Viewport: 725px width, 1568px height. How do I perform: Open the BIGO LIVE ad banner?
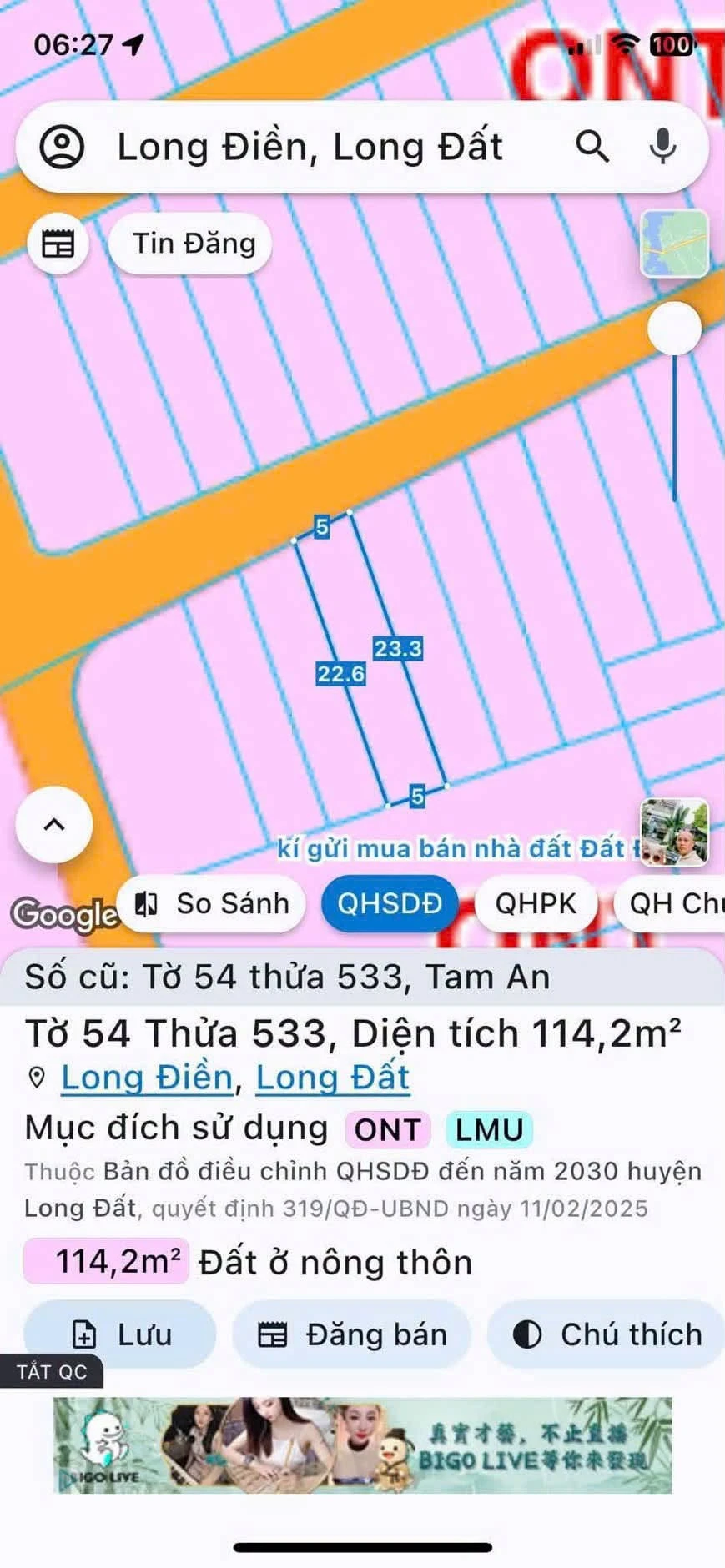[x=363, y=1445]
